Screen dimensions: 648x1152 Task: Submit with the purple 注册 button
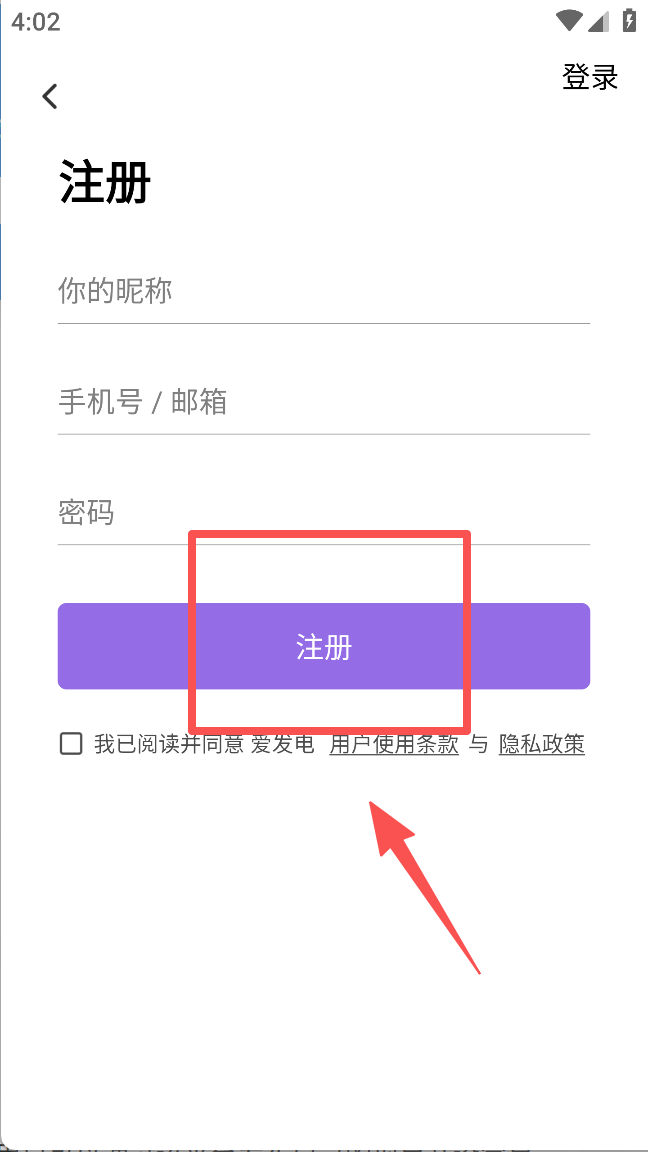323,647
